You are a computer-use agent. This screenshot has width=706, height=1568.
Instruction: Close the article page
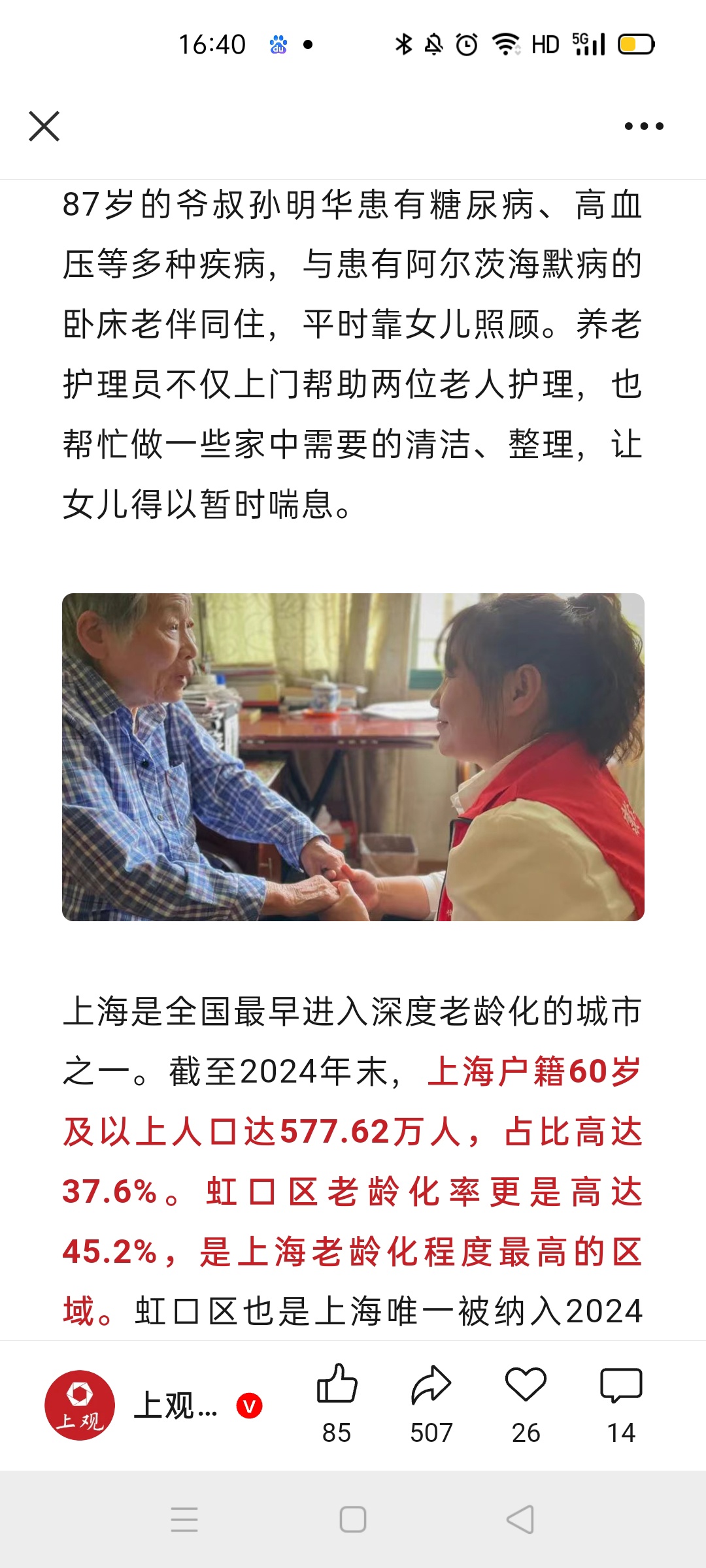pos(44,126)
